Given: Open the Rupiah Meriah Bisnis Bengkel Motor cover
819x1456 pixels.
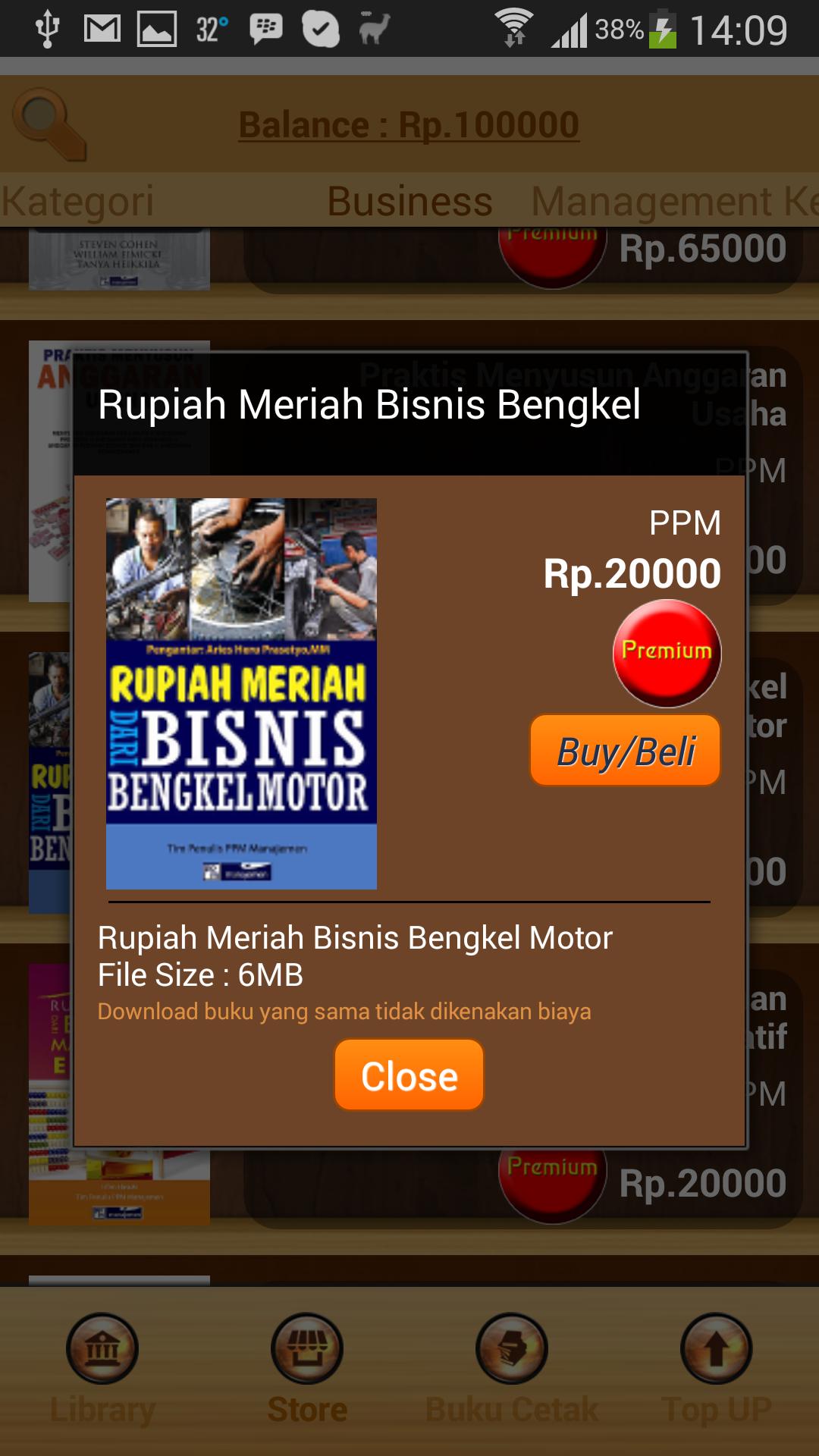Looking at the screenshot, I should pyautogui.click(x=241, y=693).
